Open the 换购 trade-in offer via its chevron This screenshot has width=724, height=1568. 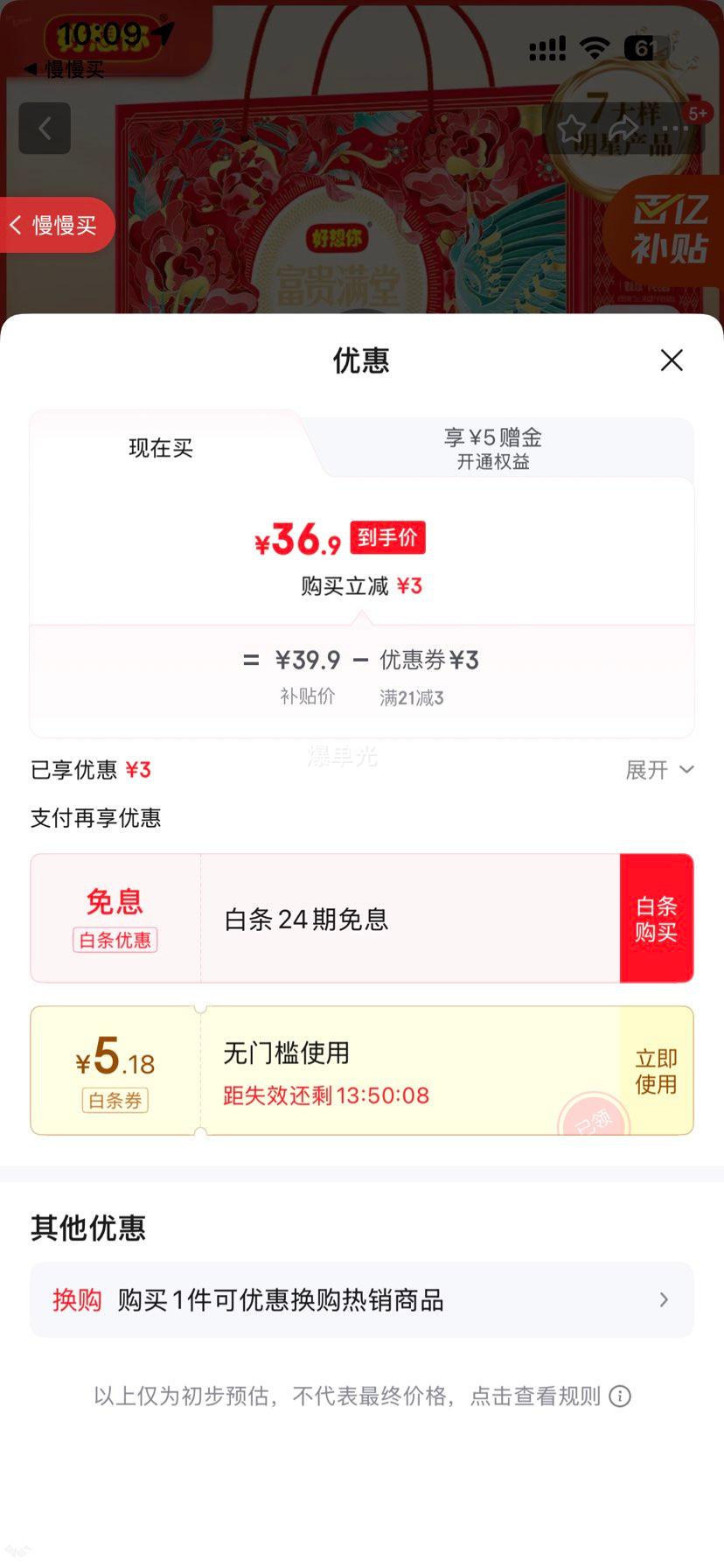(664, 1300)
